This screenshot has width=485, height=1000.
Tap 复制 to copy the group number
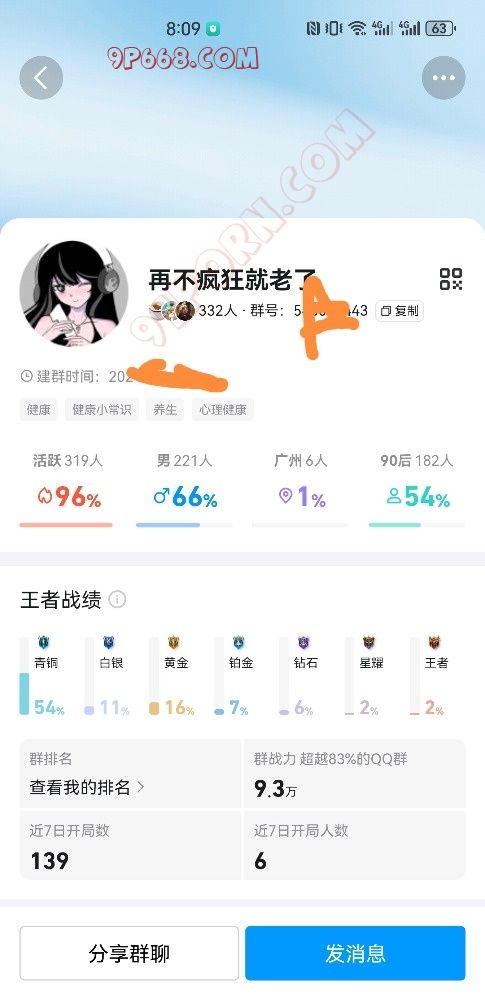(399, 311)
